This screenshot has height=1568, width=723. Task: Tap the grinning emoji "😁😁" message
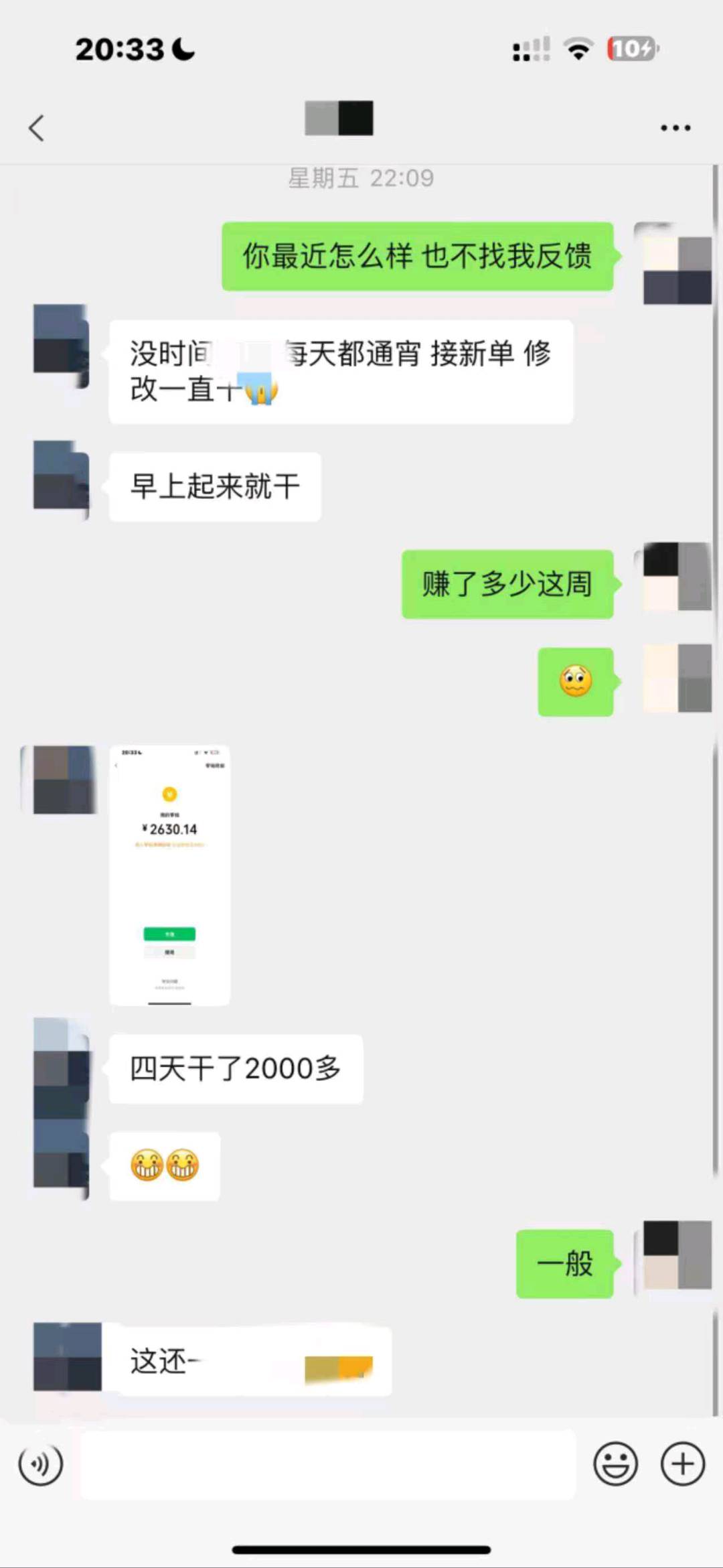tap(163, 1164)
